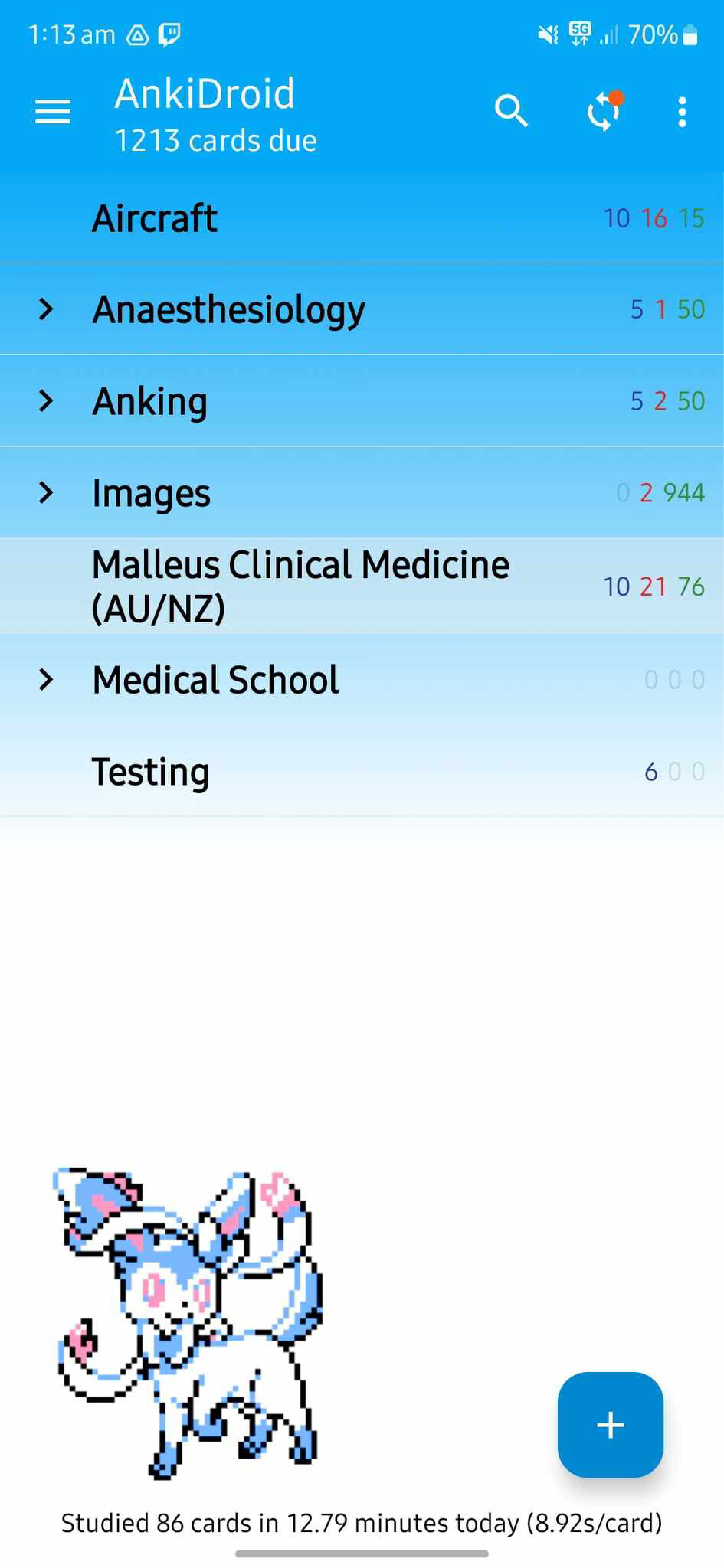The width and height of the screenshot is (724, 1568).
Task: Tap the plus floating action button
Action: [x=611, y=1425]
